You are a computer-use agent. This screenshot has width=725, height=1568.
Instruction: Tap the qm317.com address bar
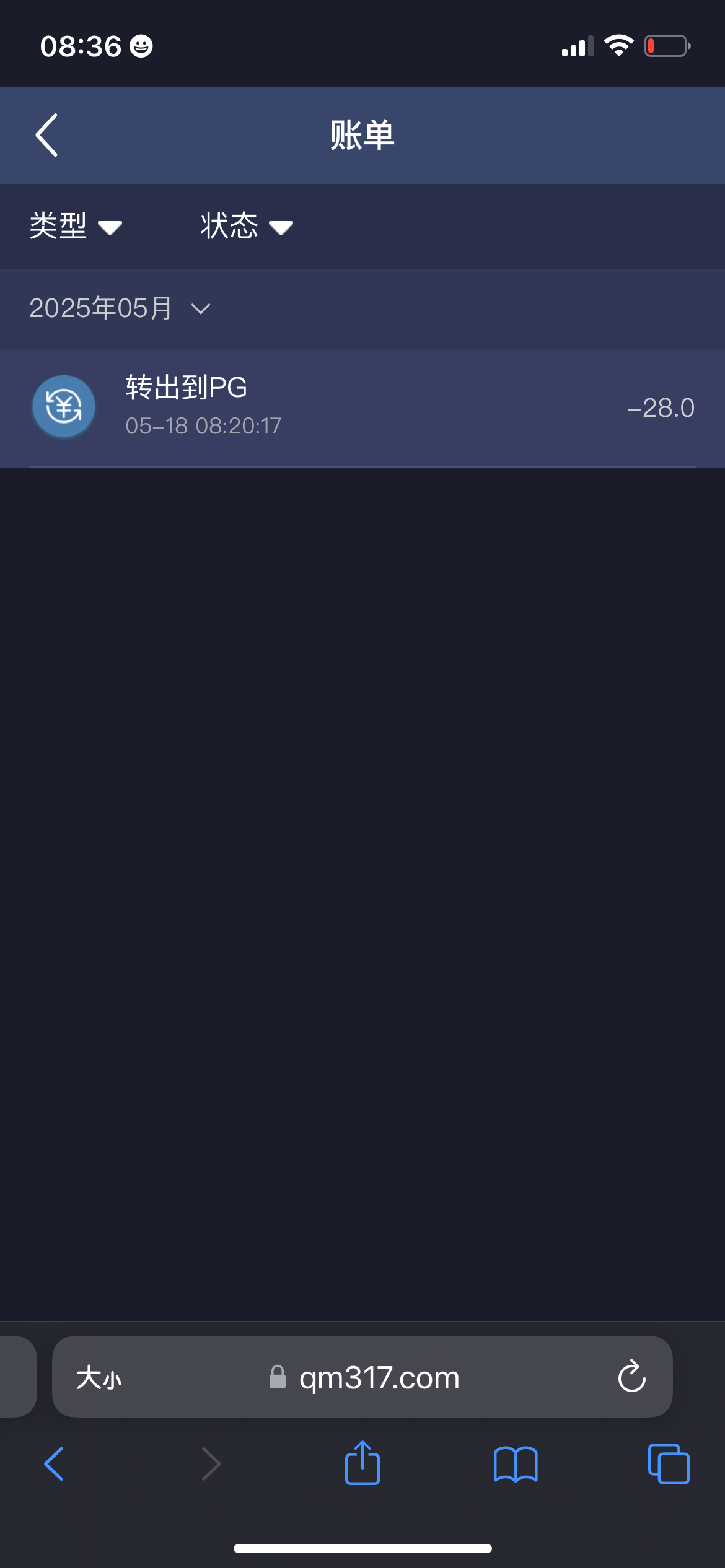point(364,1377)
